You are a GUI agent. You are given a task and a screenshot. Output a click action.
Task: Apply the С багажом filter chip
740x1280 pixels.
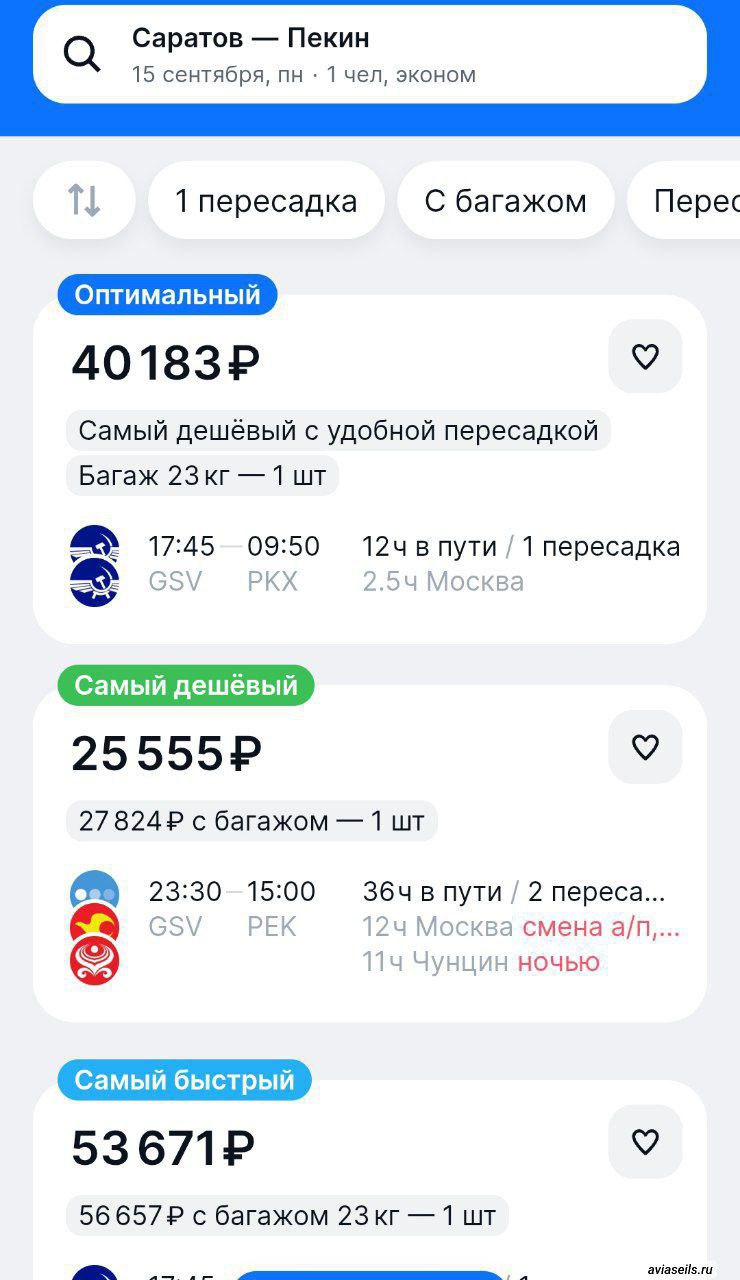click(505, 200)
